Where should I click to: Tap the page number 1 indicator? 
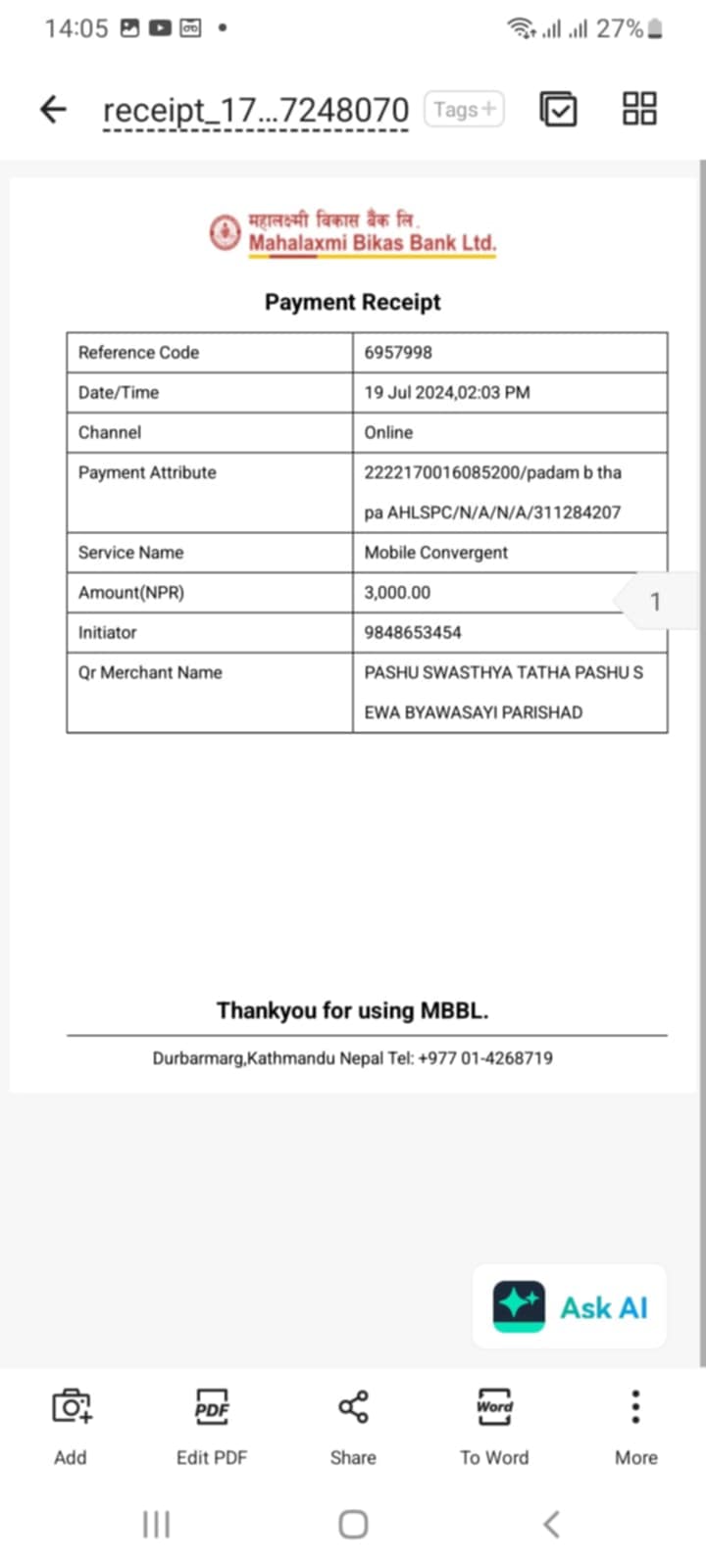[655, 601]
